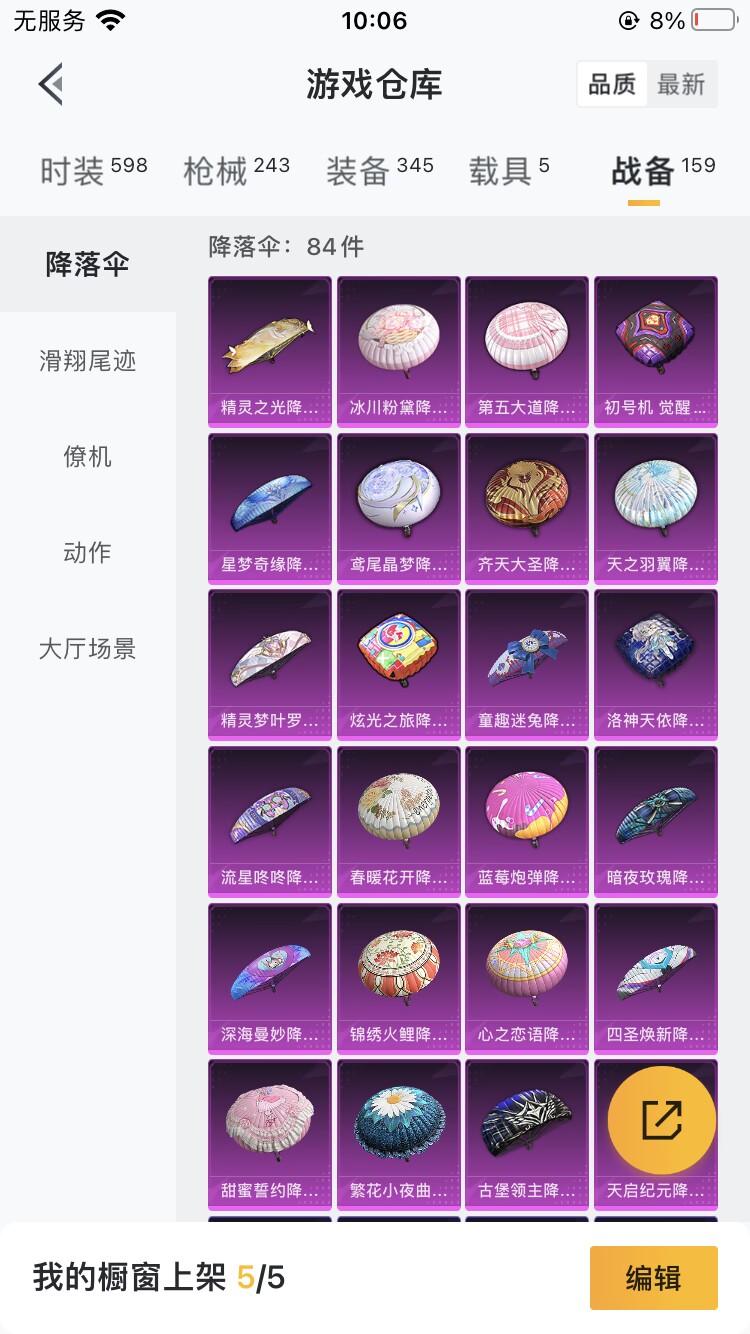
Task: Open the 载具 tab
Action: pos(509,171)
